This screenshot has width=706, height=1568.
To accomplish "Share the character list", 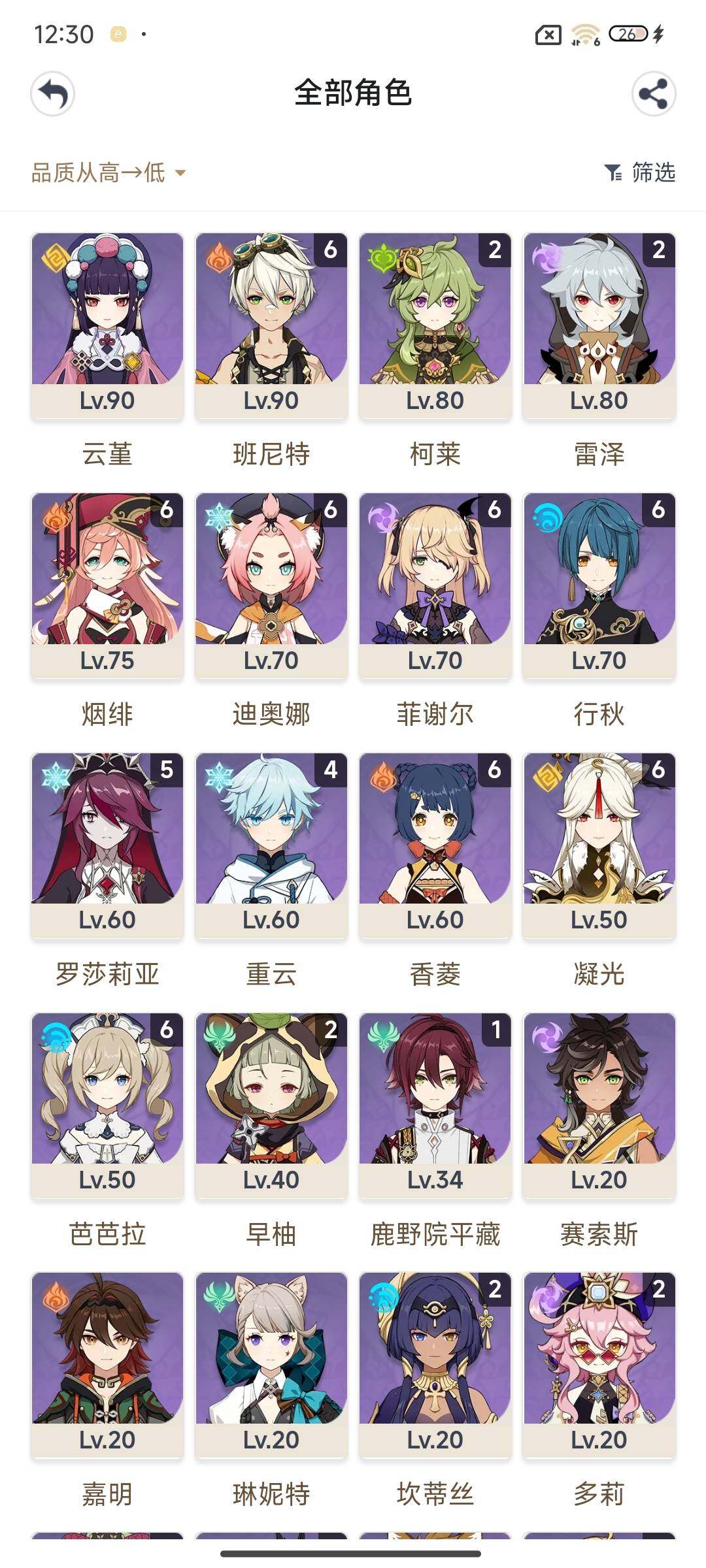I will 653,94.
